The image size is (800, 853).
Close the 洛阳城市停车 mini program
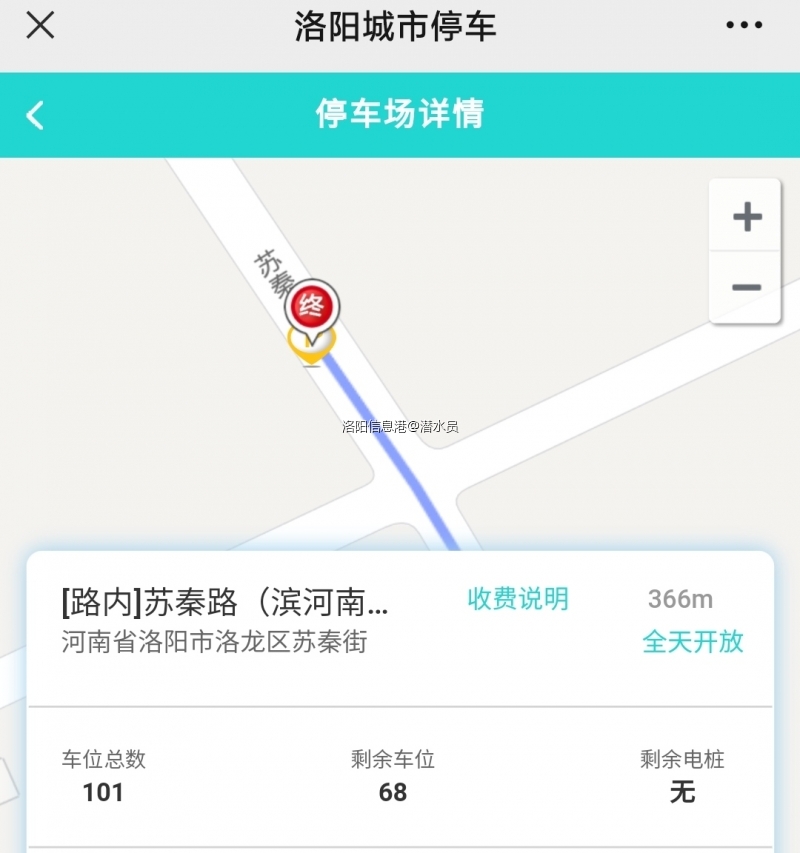40,25
